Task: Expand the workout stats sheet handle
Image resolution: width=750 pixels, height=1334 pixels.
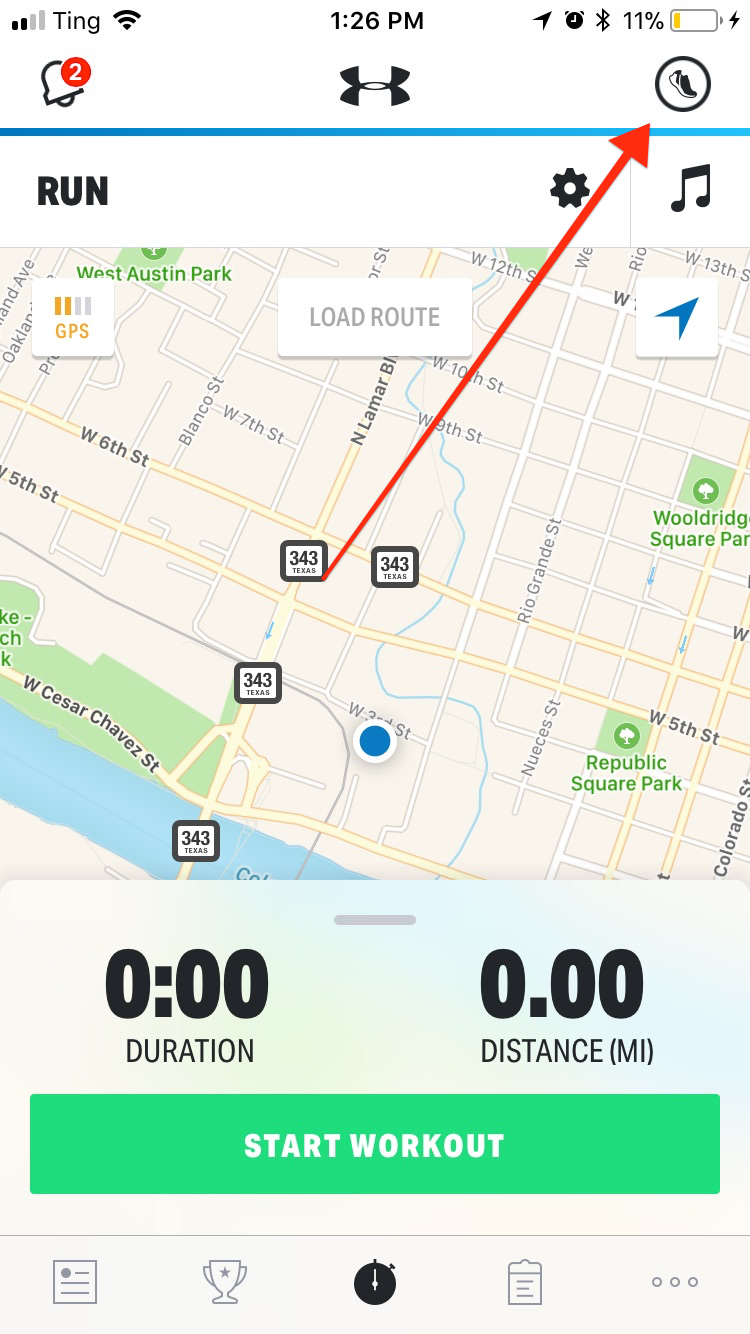Action: 374,919
